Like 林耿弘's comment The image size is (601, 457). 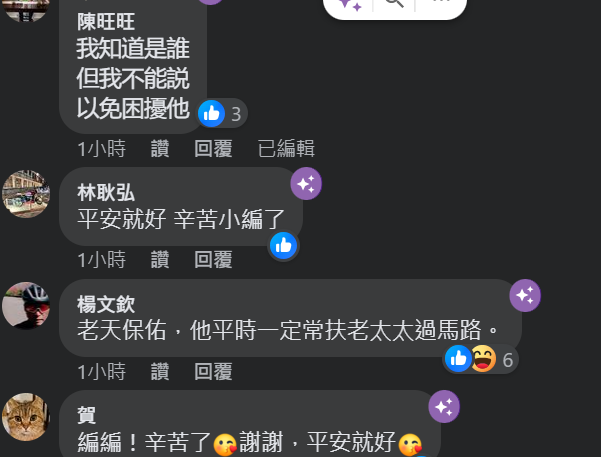pyautogui.click(x=160, y=260)
